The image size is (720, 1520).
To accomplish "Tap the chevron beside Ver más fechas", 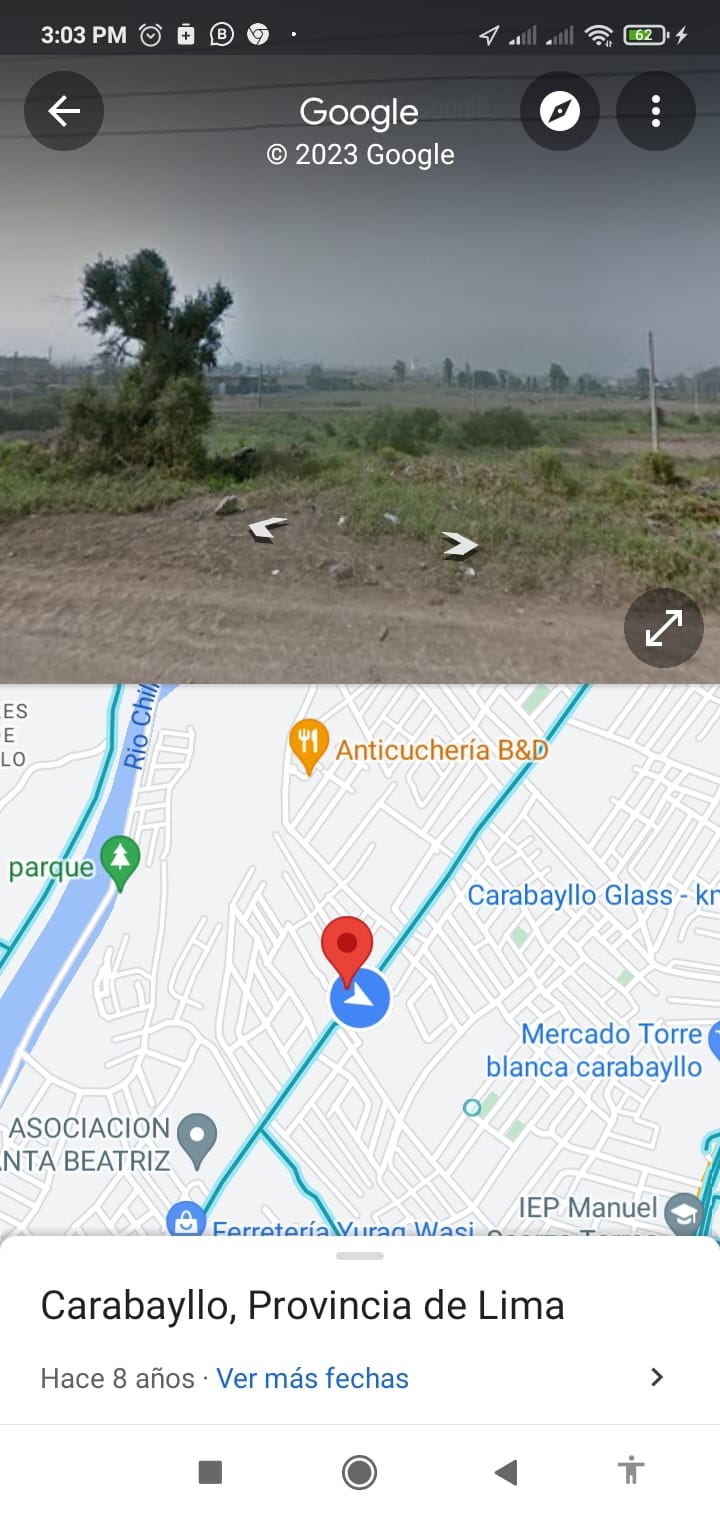I will pos(657,1377).
